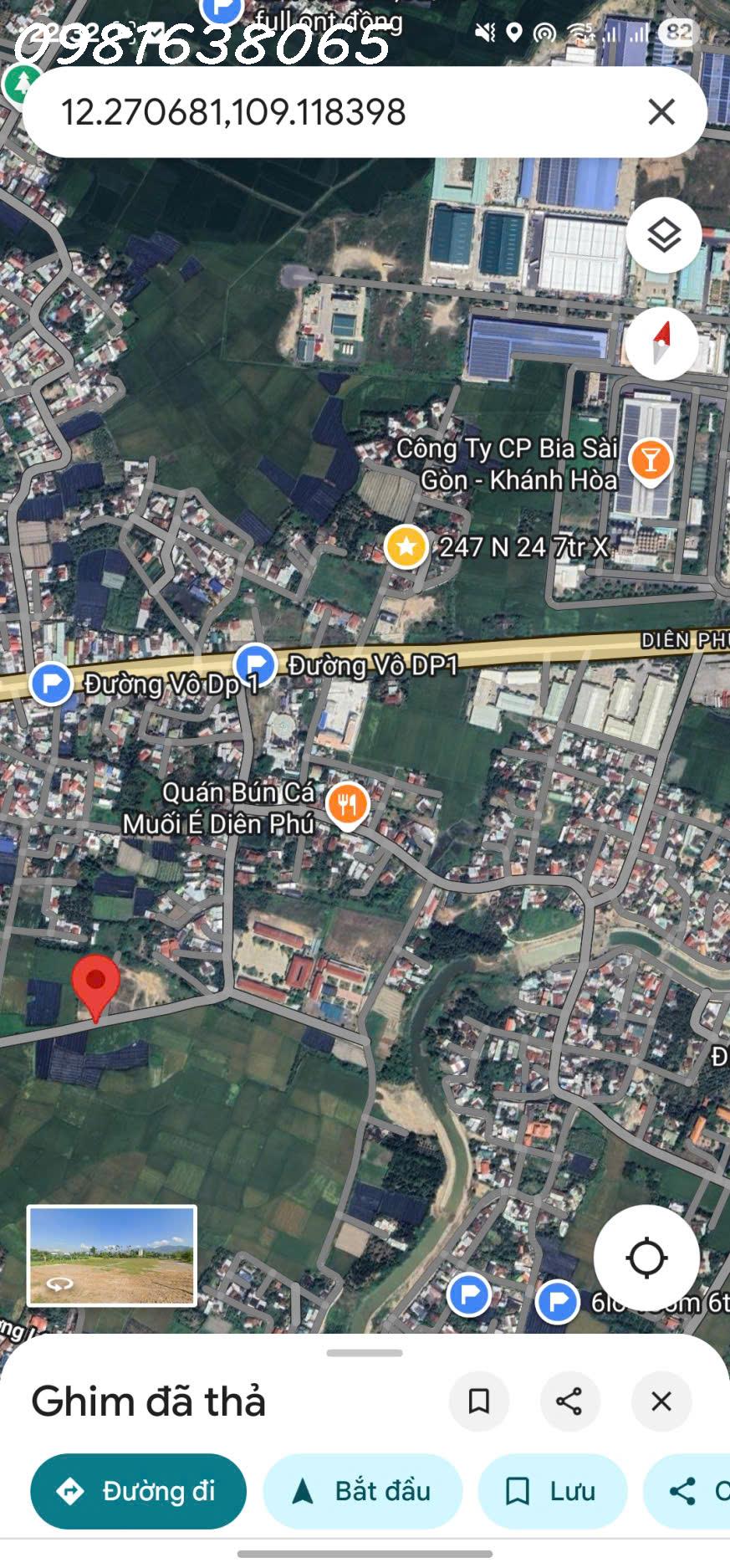Center map on my location

click(x=646, y=1258)
